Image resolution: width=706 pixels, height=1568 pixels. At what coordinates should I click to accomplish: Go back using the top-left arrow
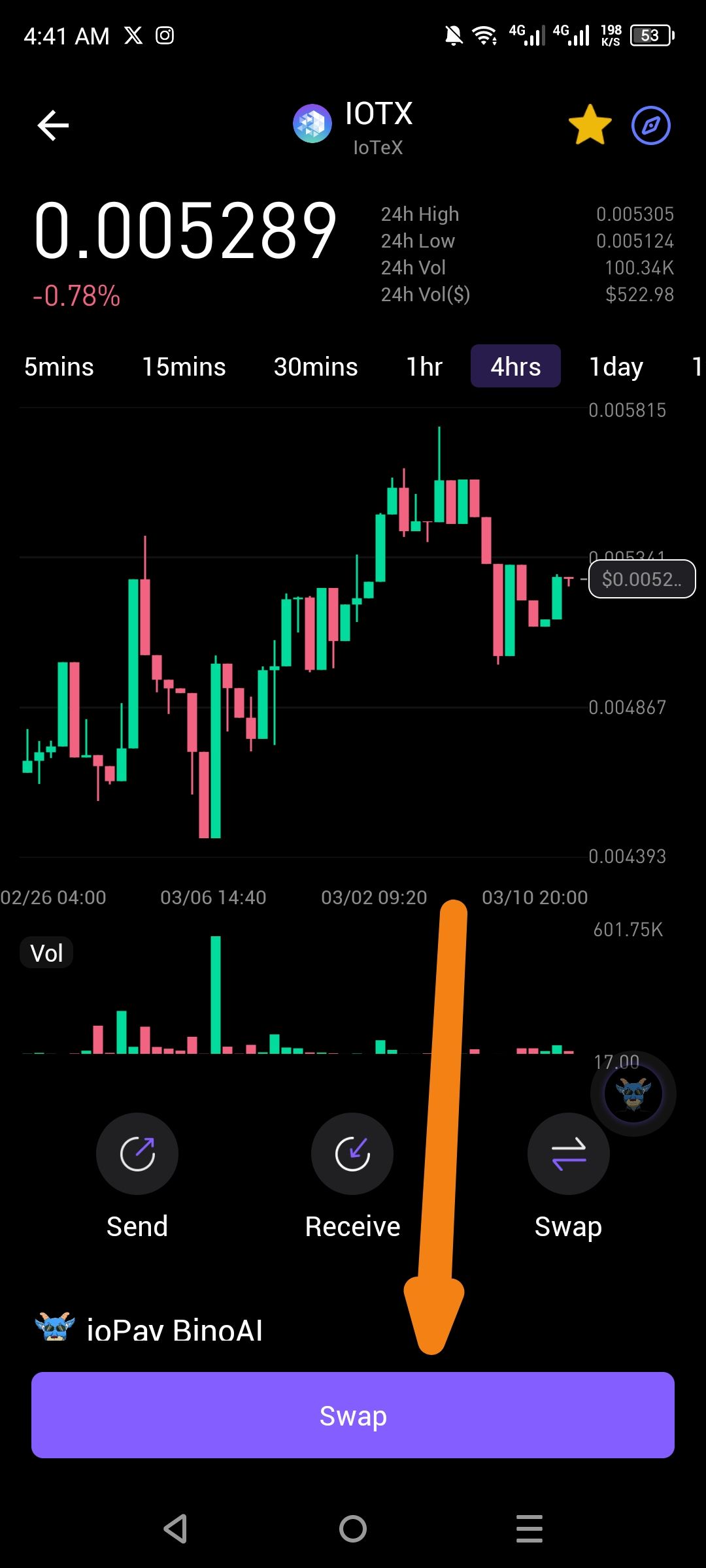click(53, 125)
